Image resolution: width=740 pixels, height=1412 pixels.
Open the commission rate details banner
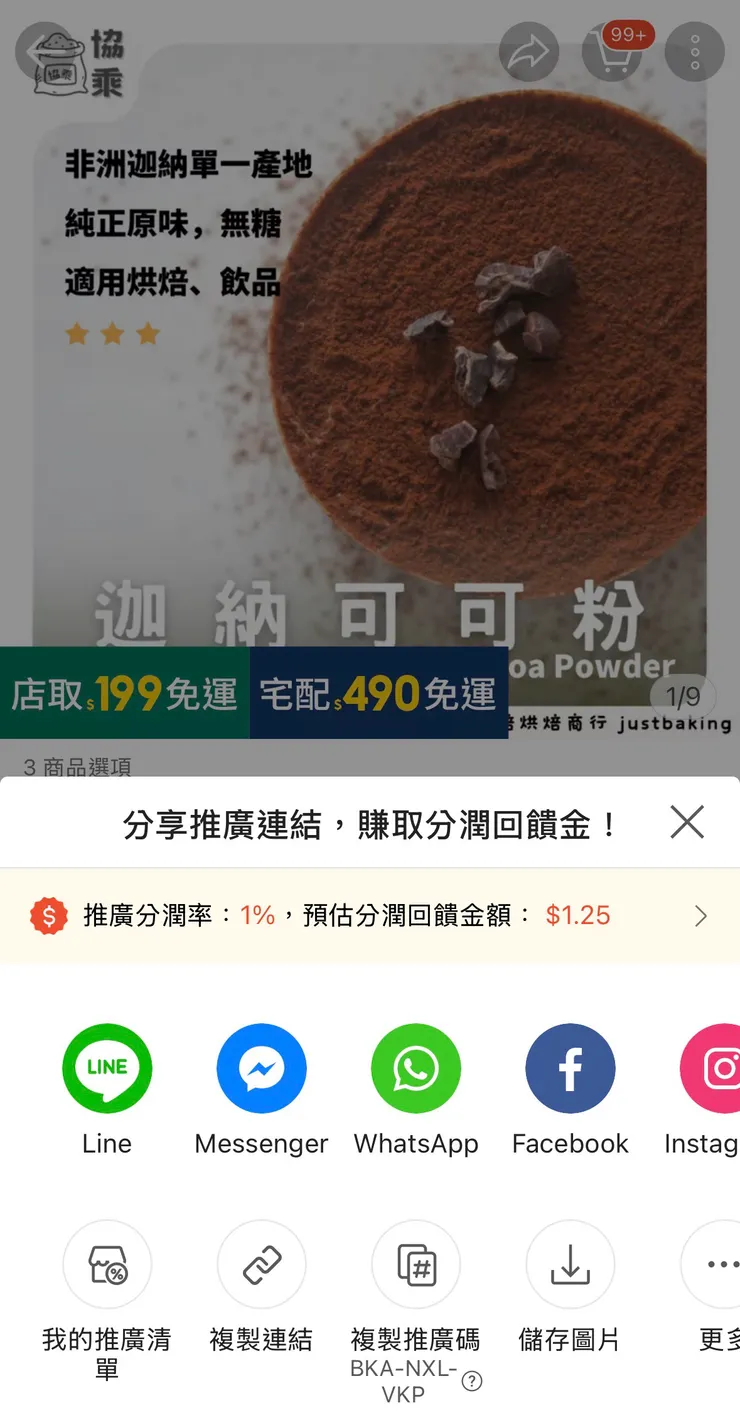click(370, 916)
